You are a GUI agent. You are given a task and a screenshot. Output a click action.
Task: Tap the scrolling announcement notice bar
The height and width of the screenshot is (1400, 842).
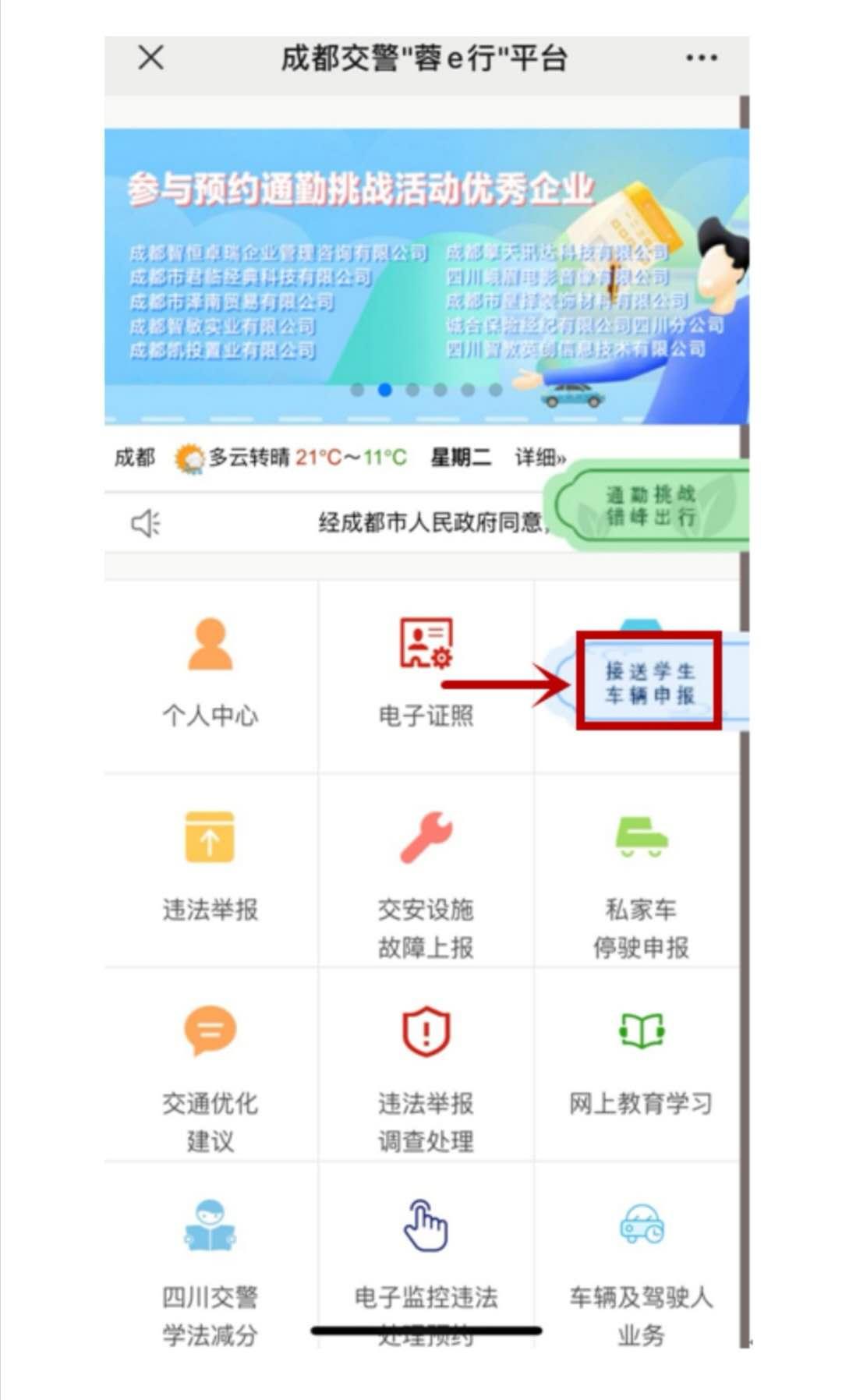pyautogui.click(x=335, y=523)
